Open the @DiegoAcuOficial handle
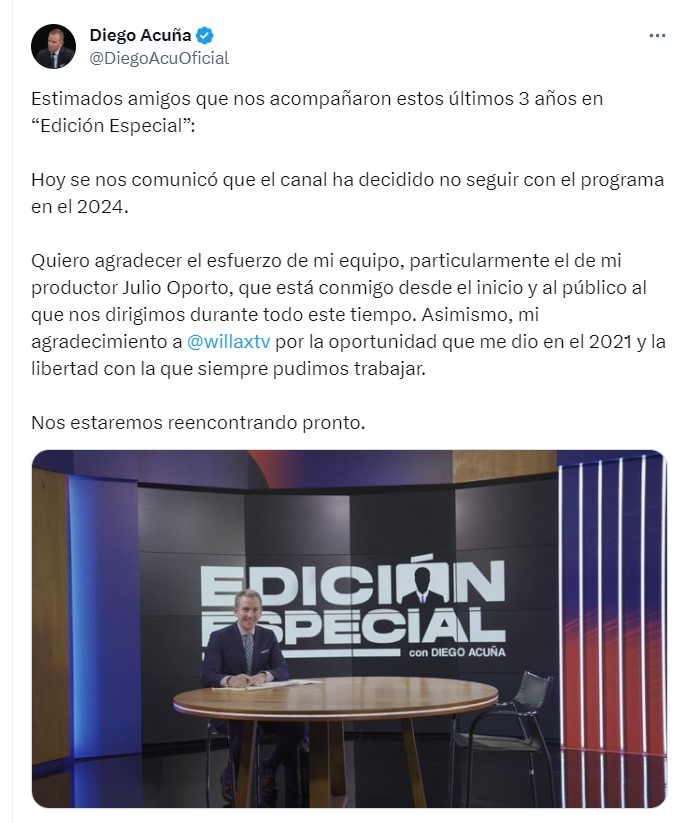 pos(159,58)
